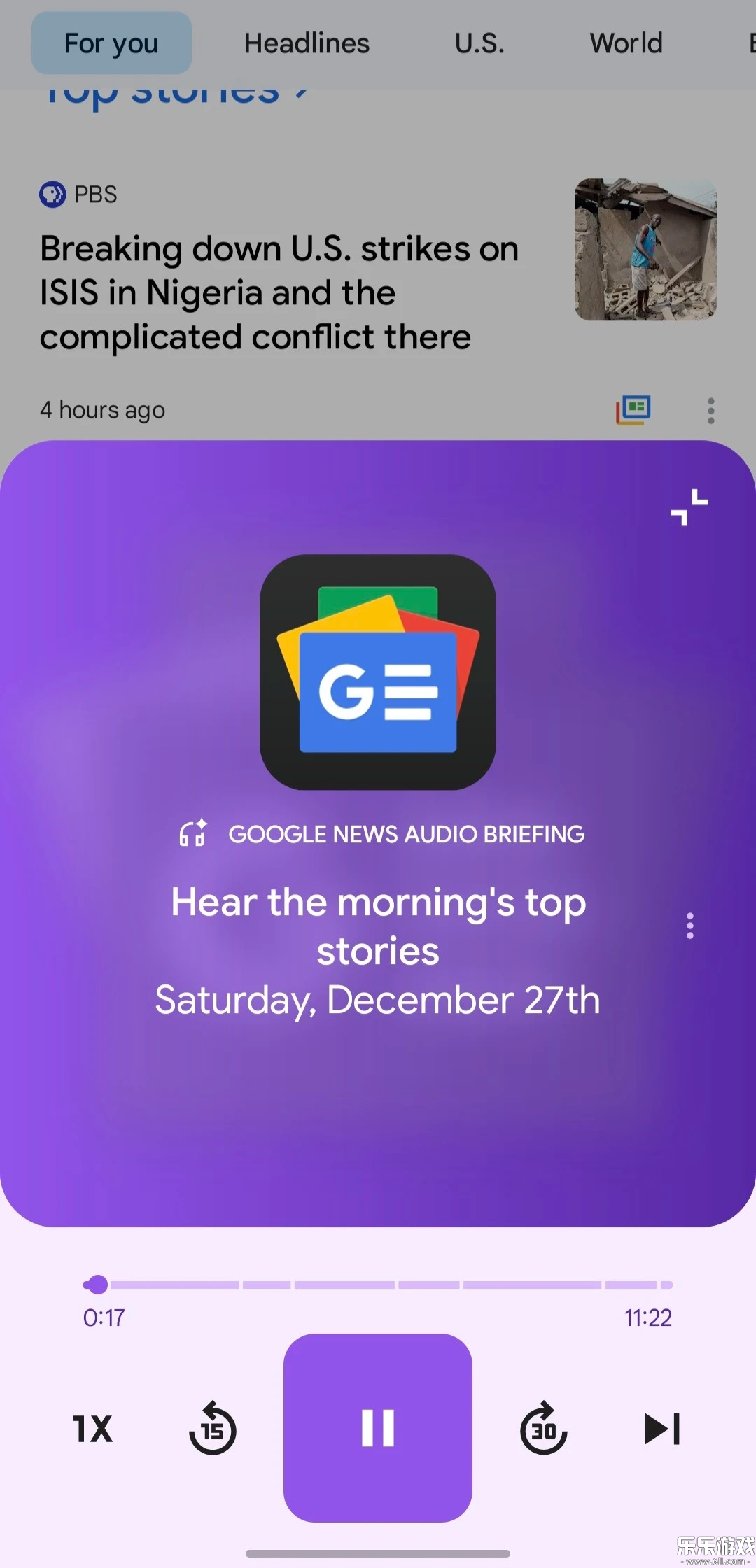Open the U.S. news section
Image resolution: width=756 pixels, height=1568 pixels.
[479, 43]
